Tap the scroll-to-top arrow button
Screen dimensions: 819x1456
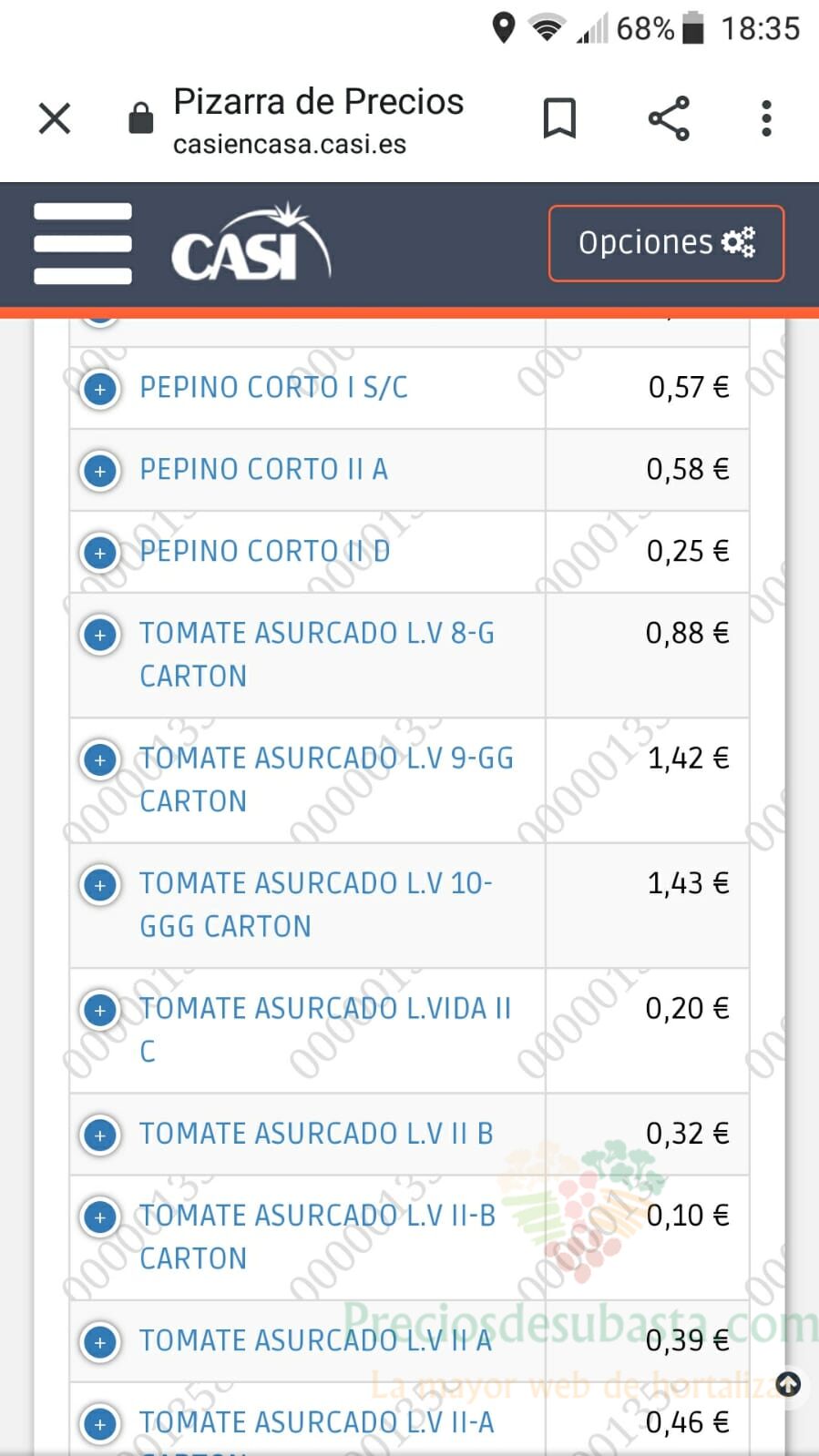pos(788,1385)
